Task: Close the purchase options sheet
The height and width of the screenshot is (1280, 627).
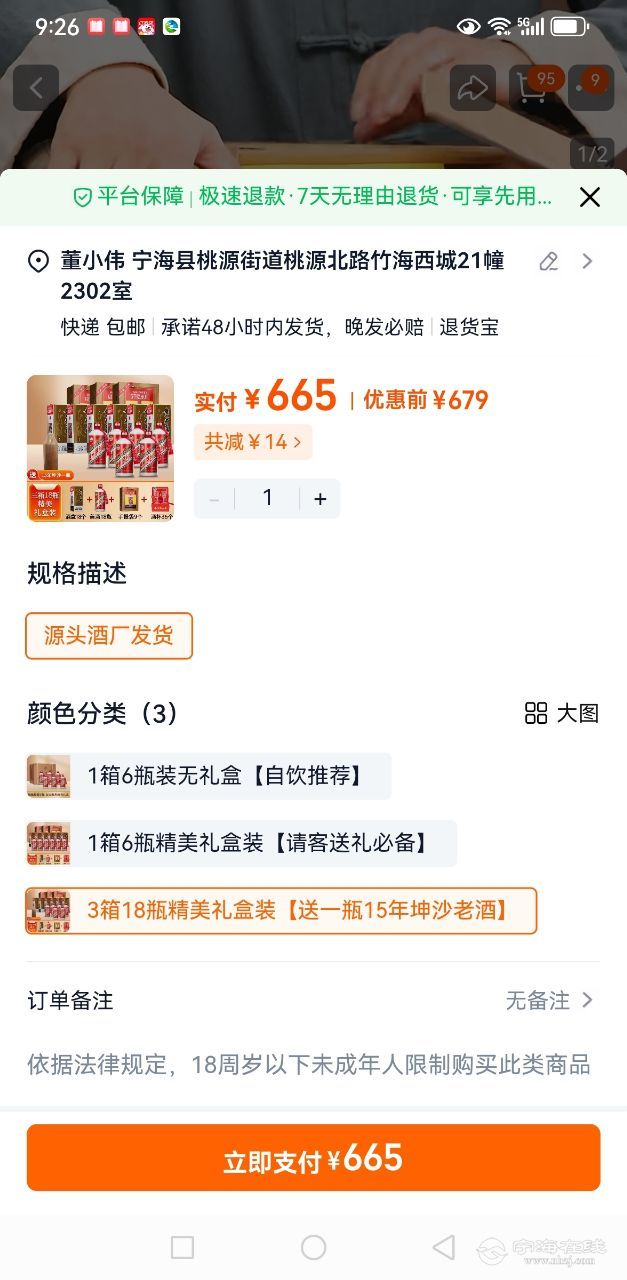Action: tap(590, 197)
